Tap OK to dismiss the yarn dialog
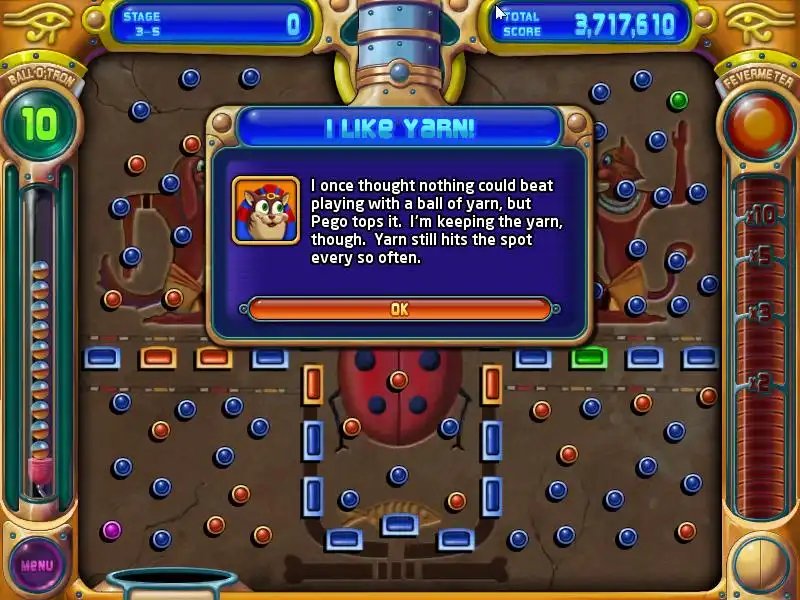 tap(399, 309)
